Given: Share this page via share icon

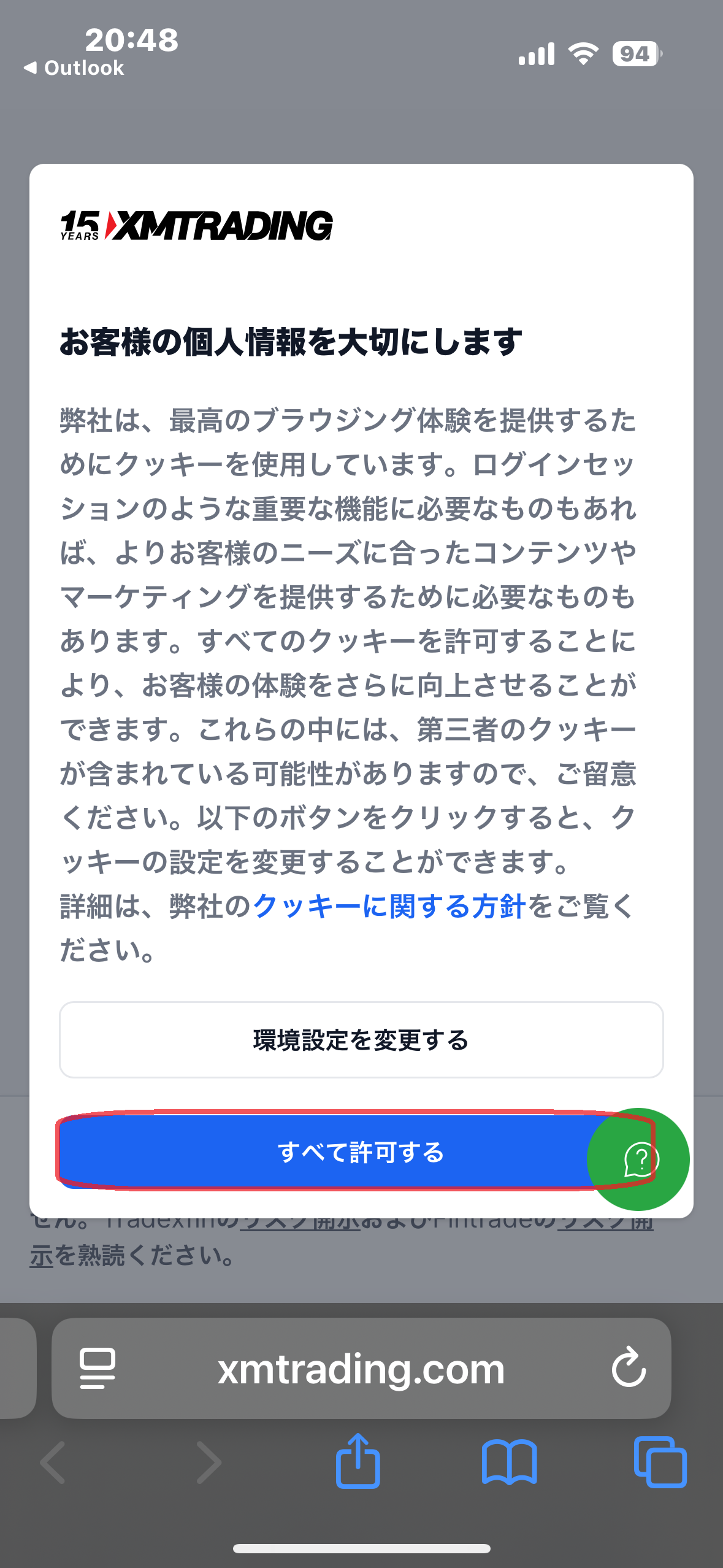Looking at the screenshot, I should (x=358, y=1462).
